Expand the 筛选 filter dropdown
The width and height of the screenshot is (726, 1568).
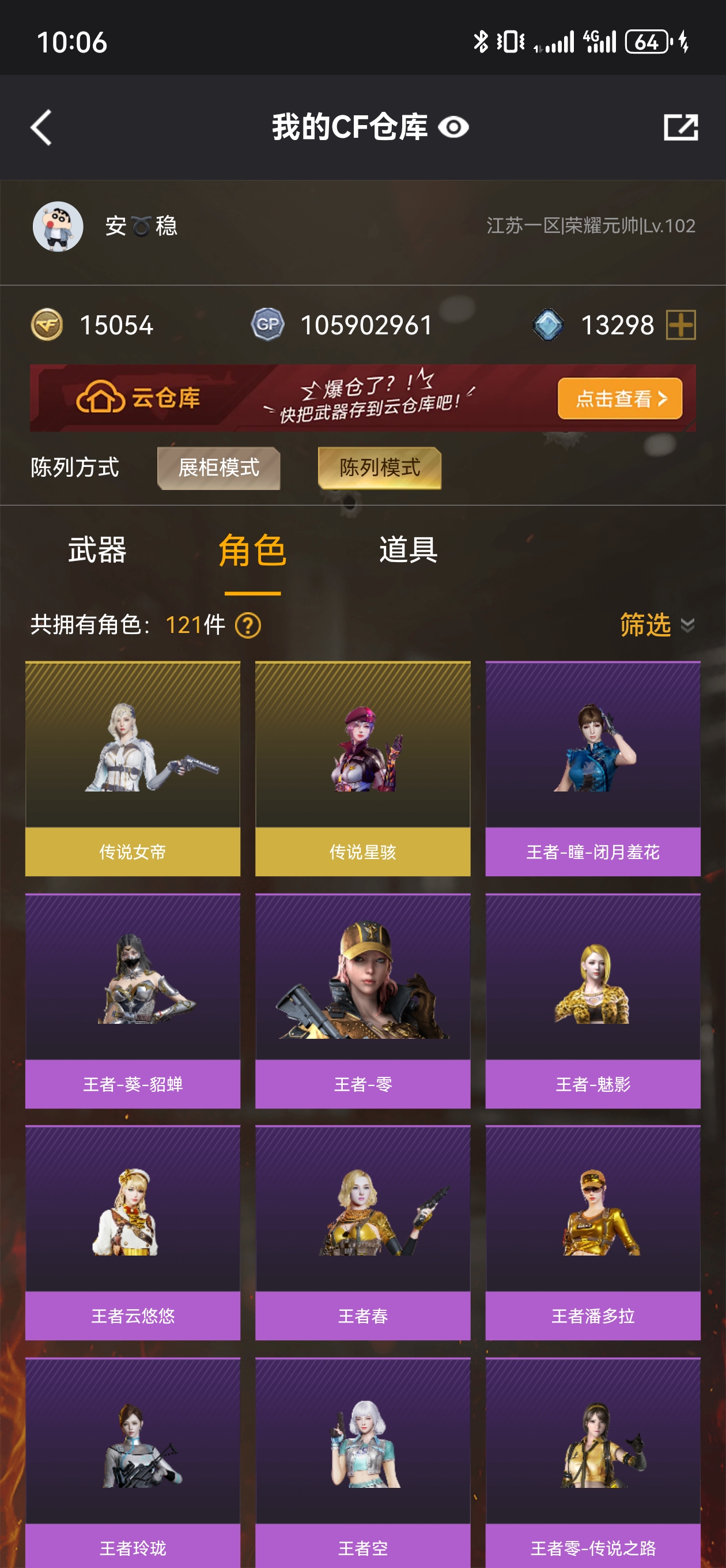tap(657, 625)
